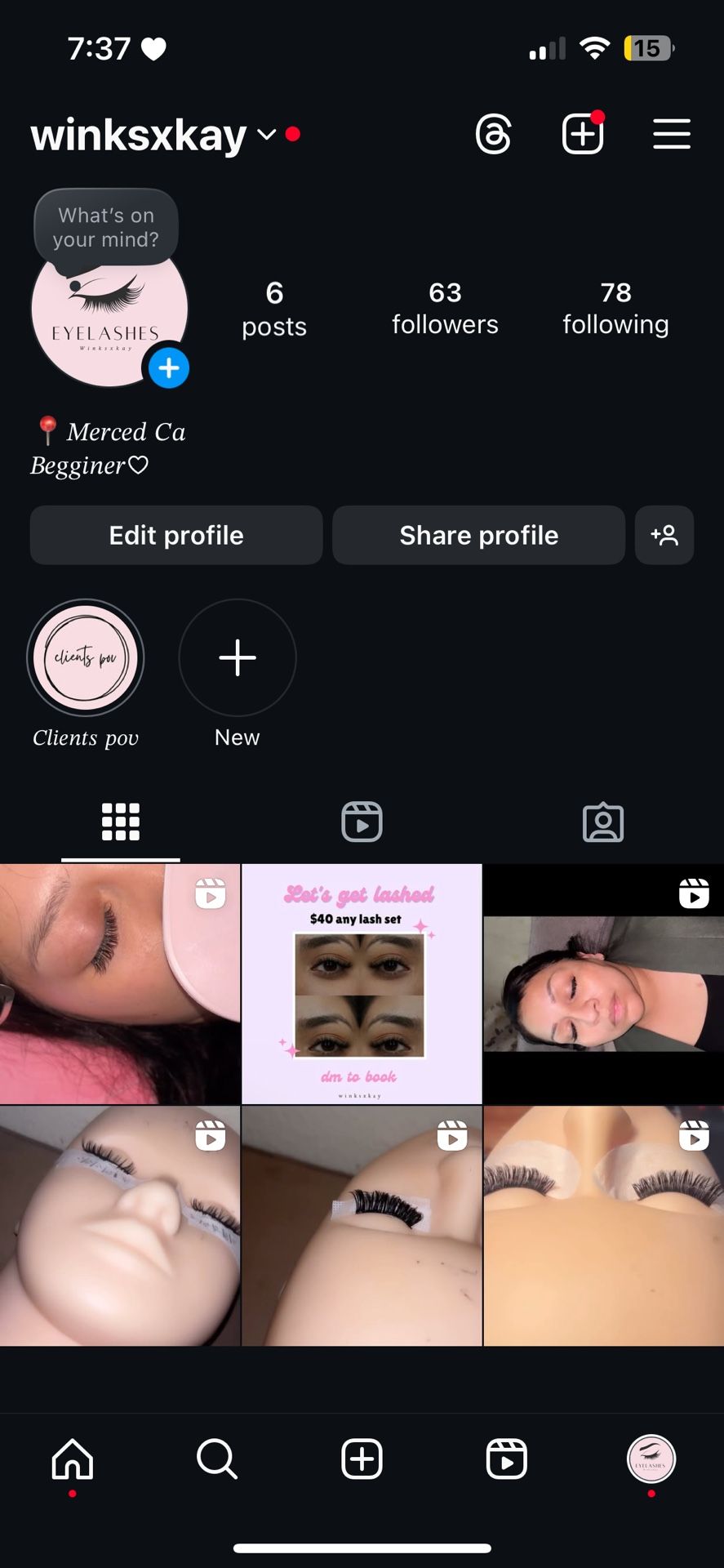724x1568 pixels.
Task: Tap New to create a highlight
Action: (x=237, y=657)
